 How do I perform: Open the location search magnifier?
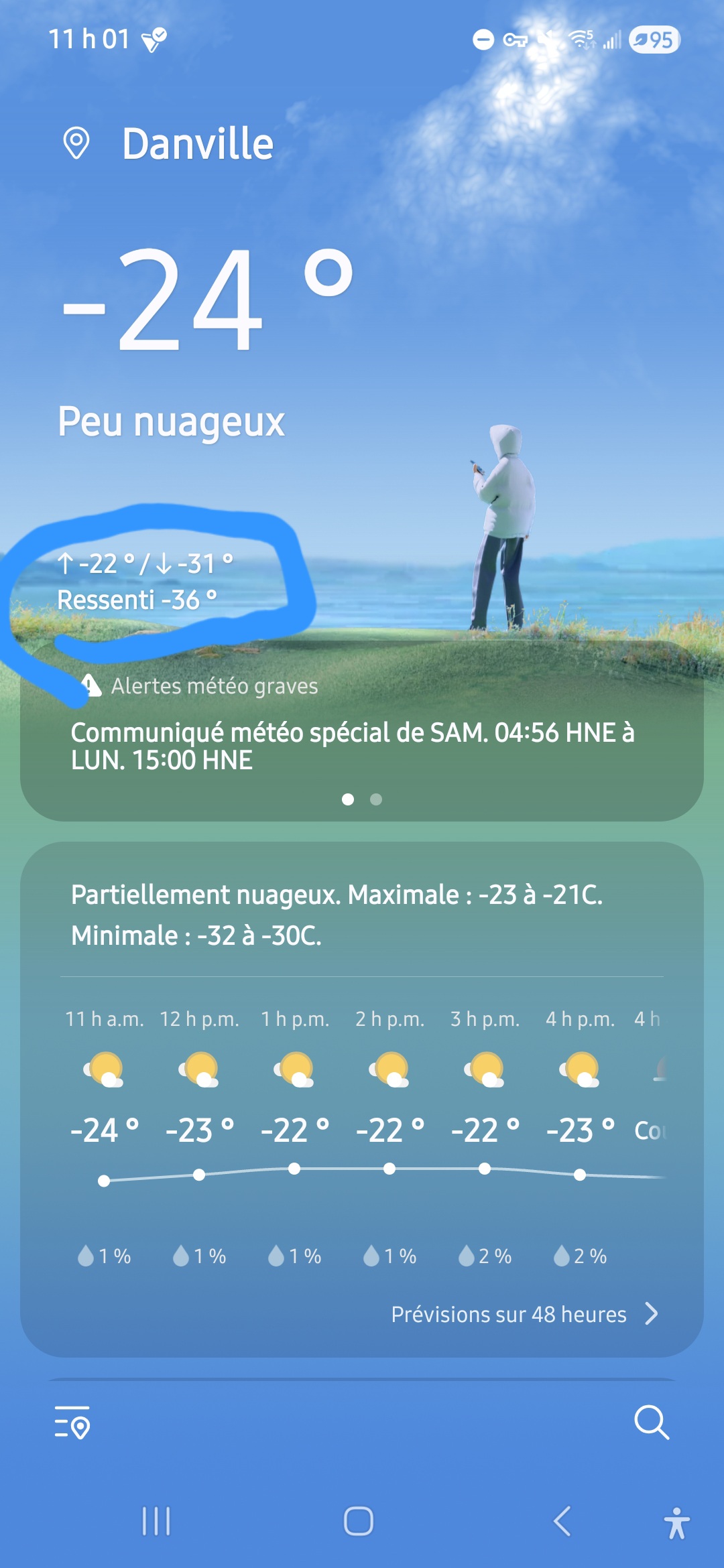point(651,1422)
